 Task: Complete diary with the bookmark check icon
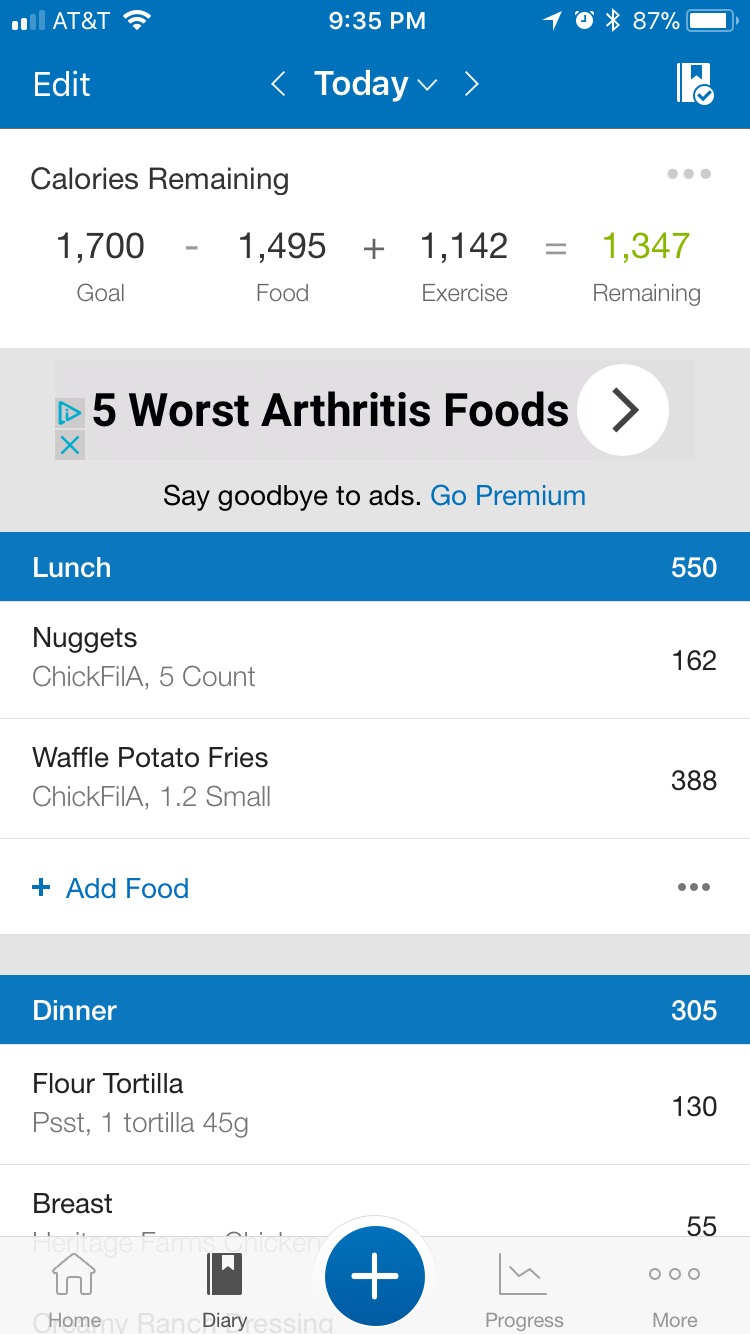[x=694, y=84]
